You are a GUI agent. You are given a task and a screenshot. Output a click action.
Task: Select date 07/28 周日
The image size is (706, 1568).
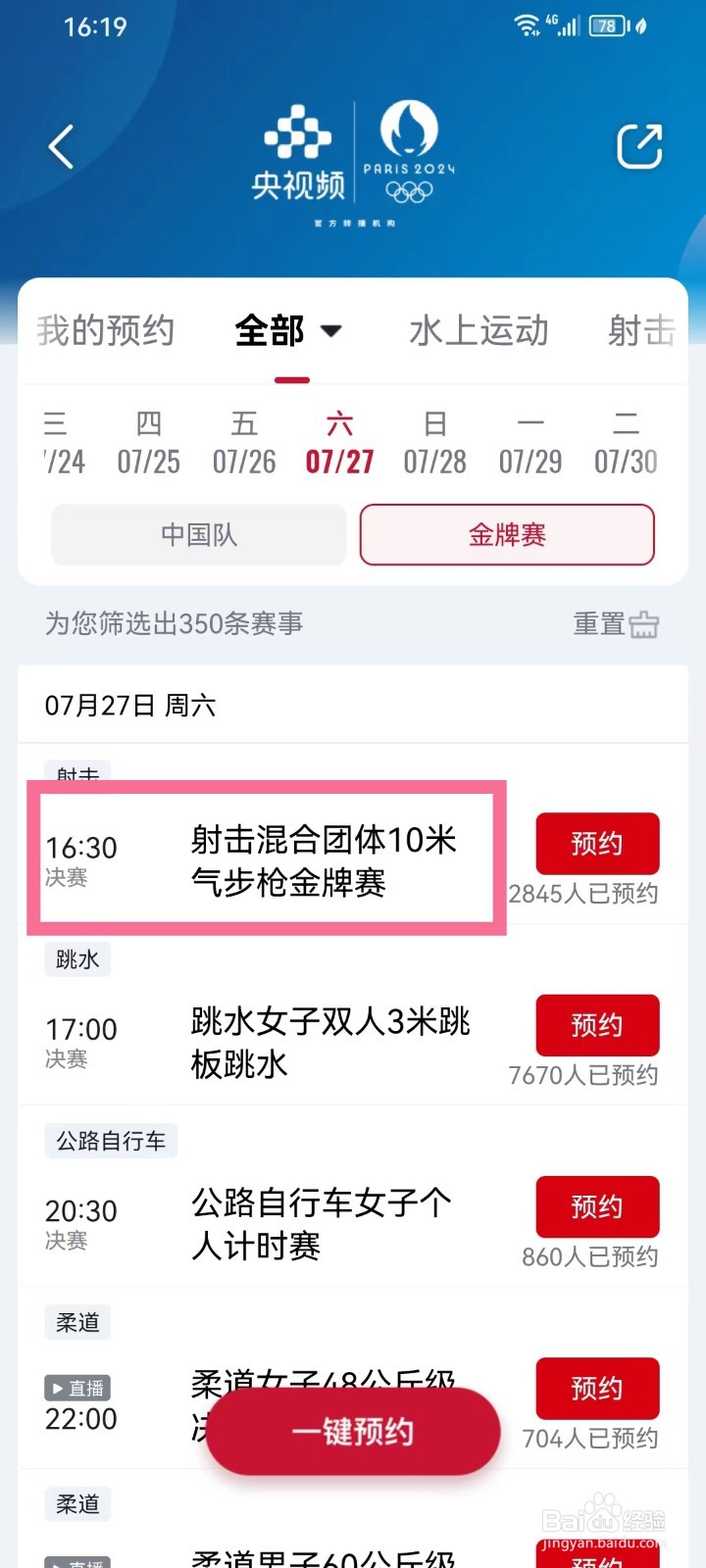point(435,443)
